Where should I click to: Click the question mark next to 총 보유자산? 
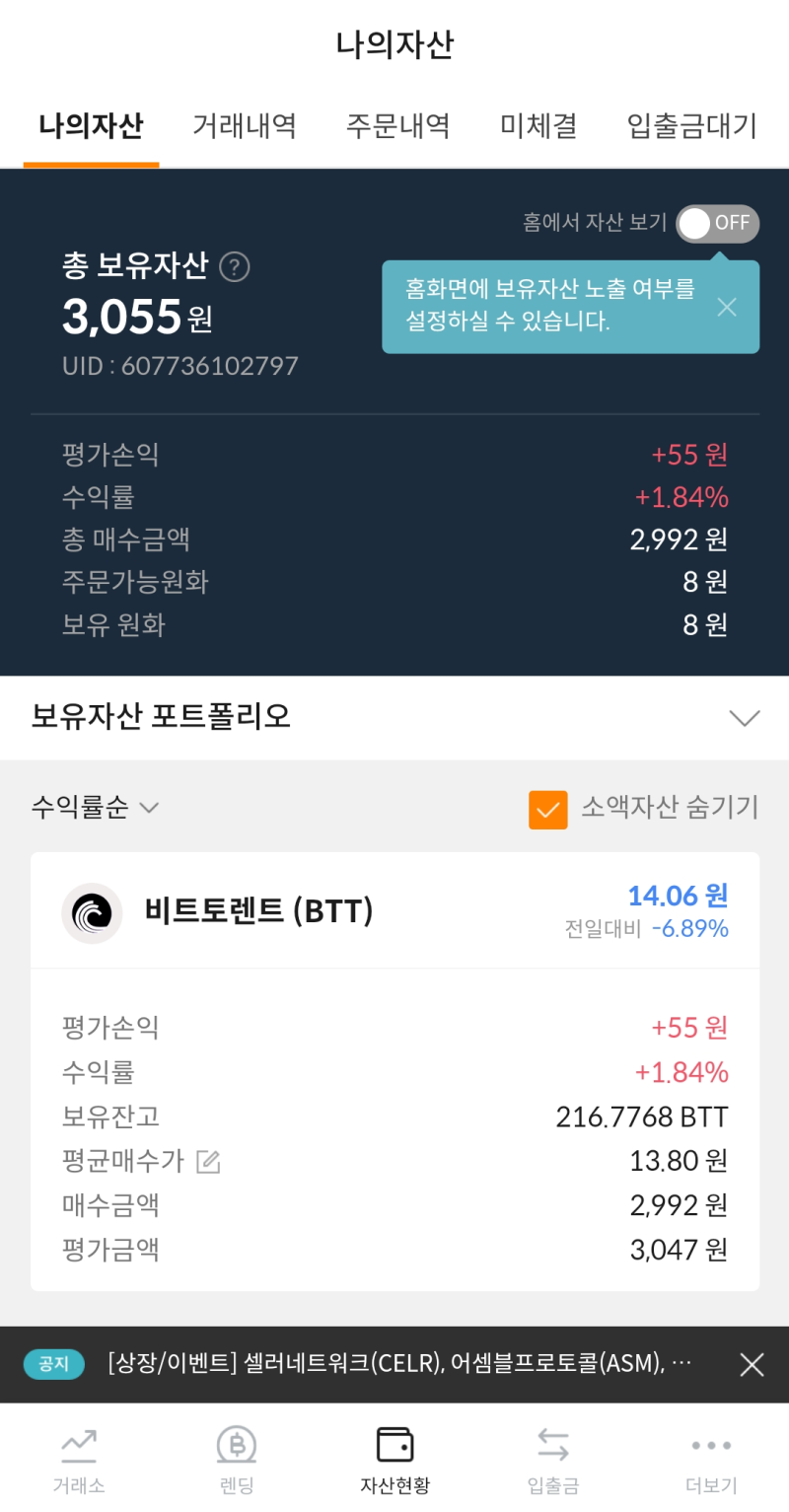[x=235, y=264]
